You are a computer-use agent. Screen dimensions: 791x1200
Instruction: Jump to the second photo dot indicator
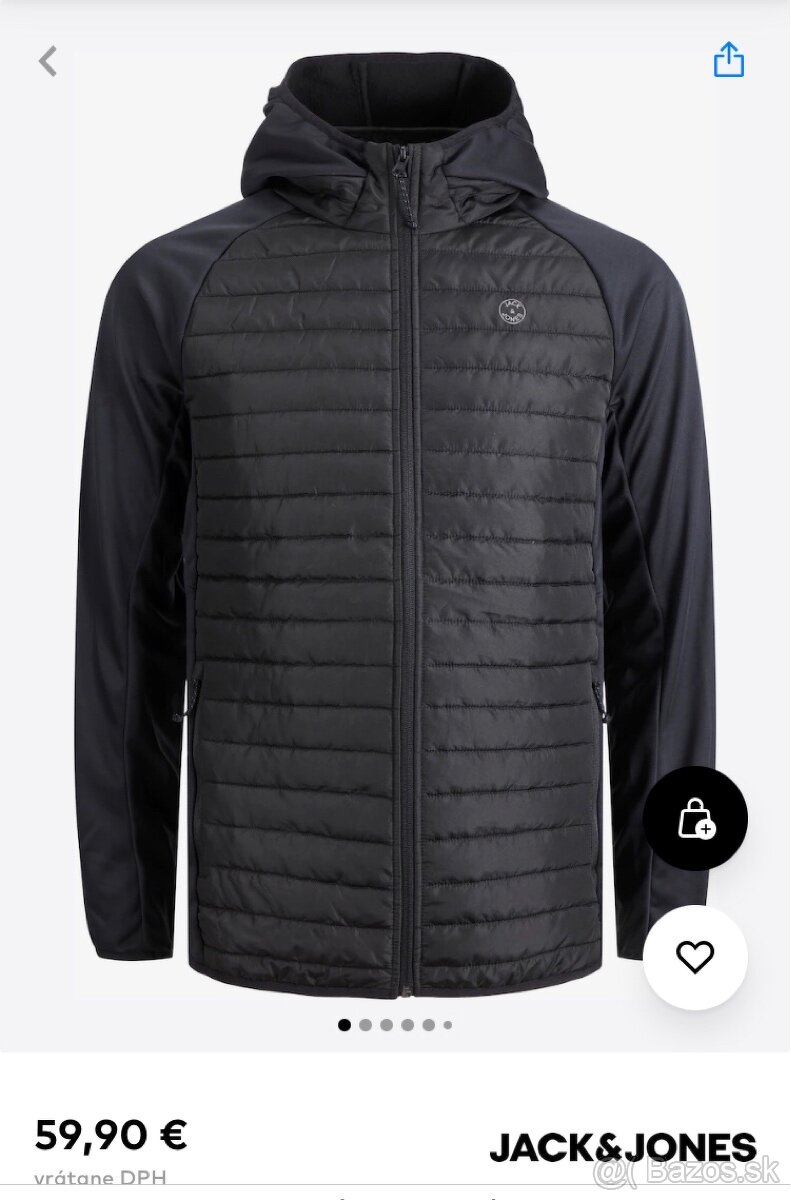click(x=365, y=1024)
